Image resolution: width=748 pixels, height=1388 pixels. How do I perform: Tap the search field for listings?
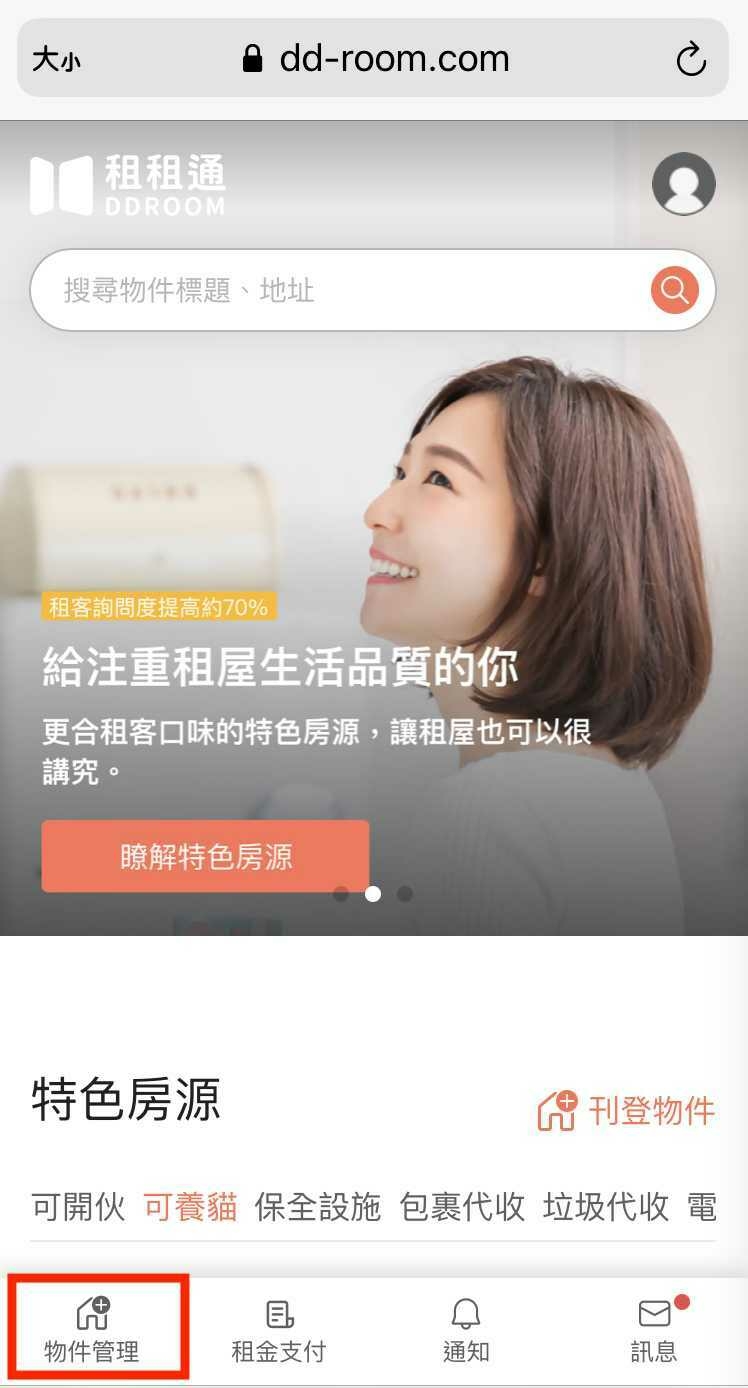[340, 291]
